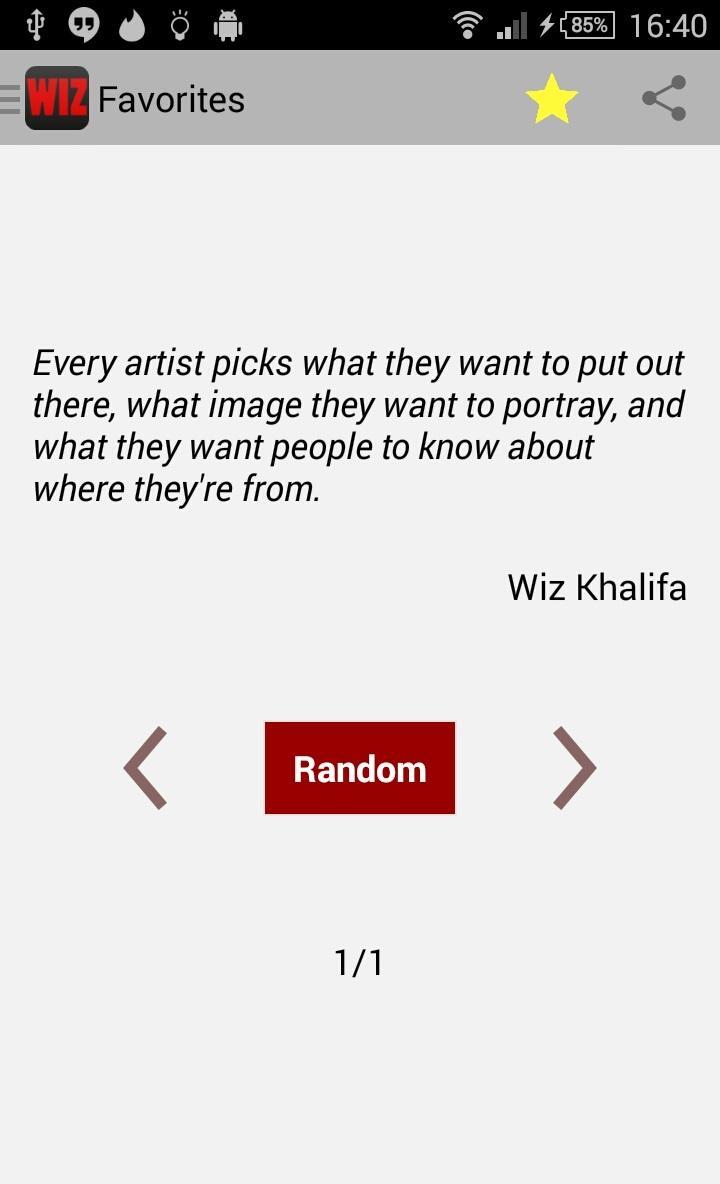This screenshot has width=720, height=1184.
Task: Show a random quote
Action: tap(360, 768)
